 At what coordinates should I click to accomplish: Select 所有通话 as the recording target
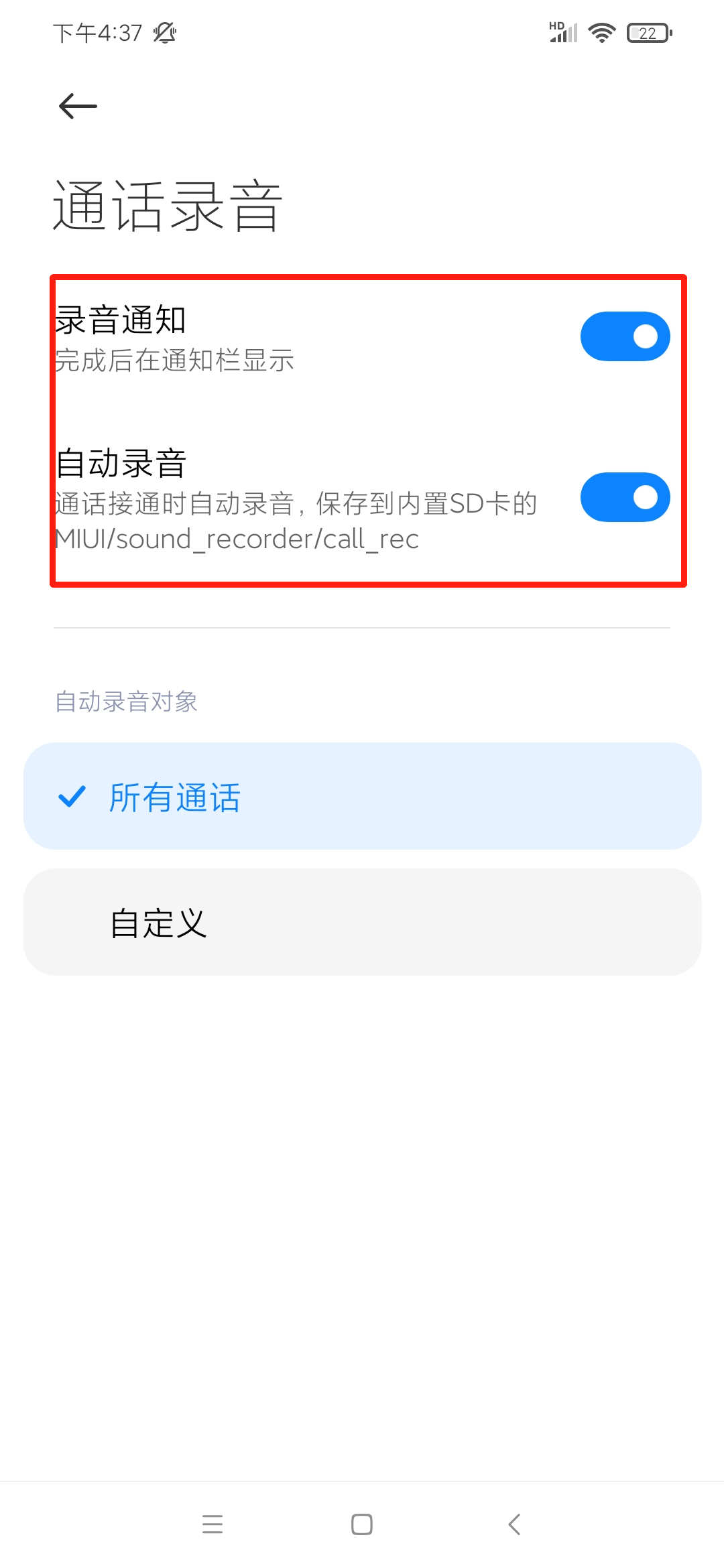pos(363,796)
